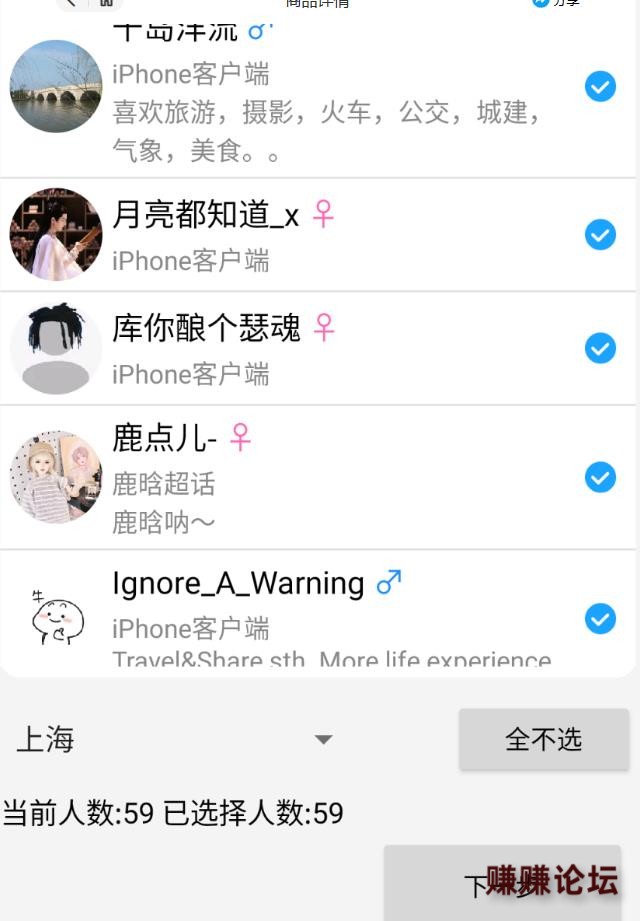Screen dimensions: 640x921
Task: Open 库你酿个瑟魂 user row
Action: [x=300, y=349]
